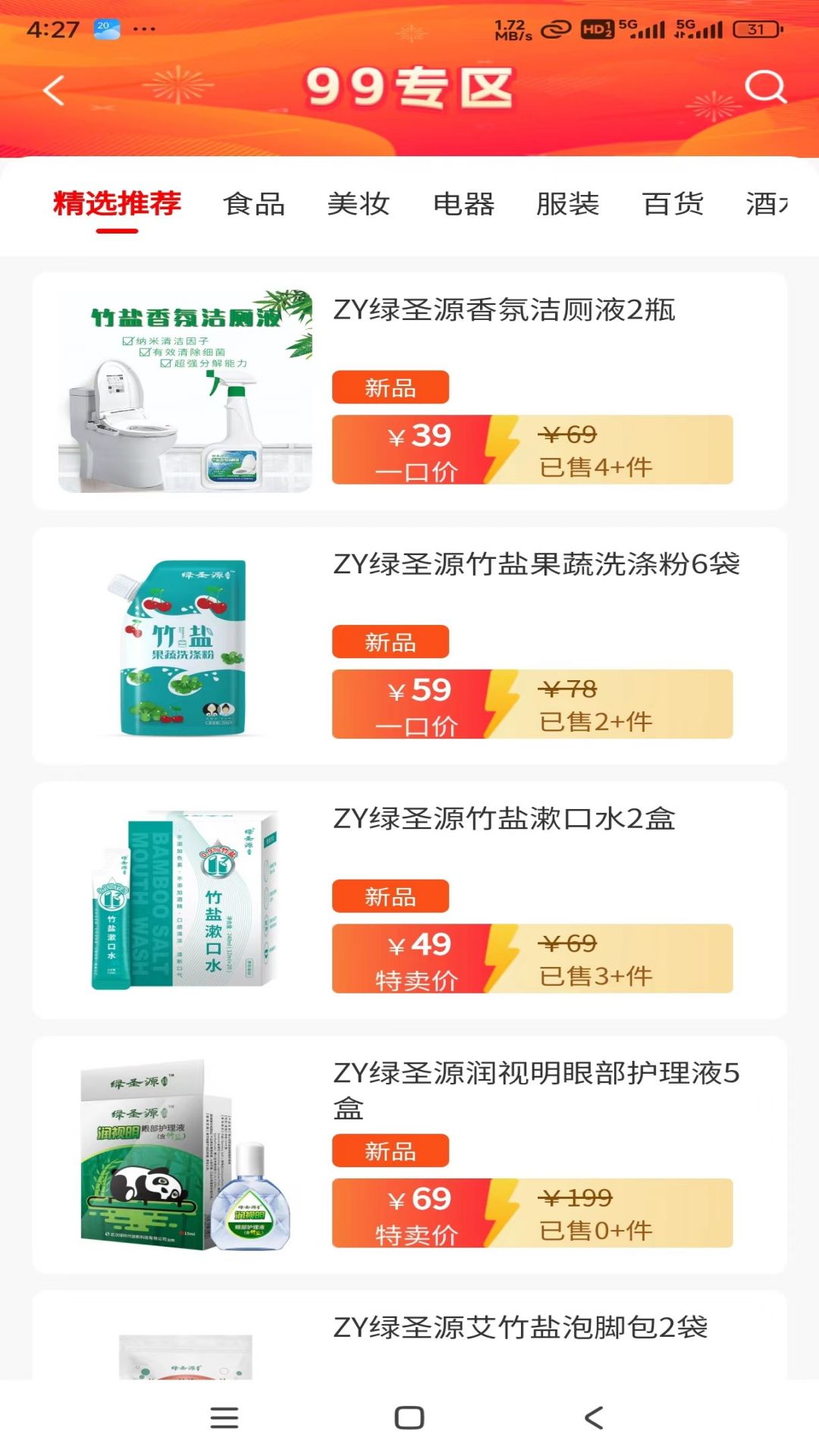Viewport: 819px width, 1456px height.
Task: Switch to the 电器 category tab
Action: [464, 203]
